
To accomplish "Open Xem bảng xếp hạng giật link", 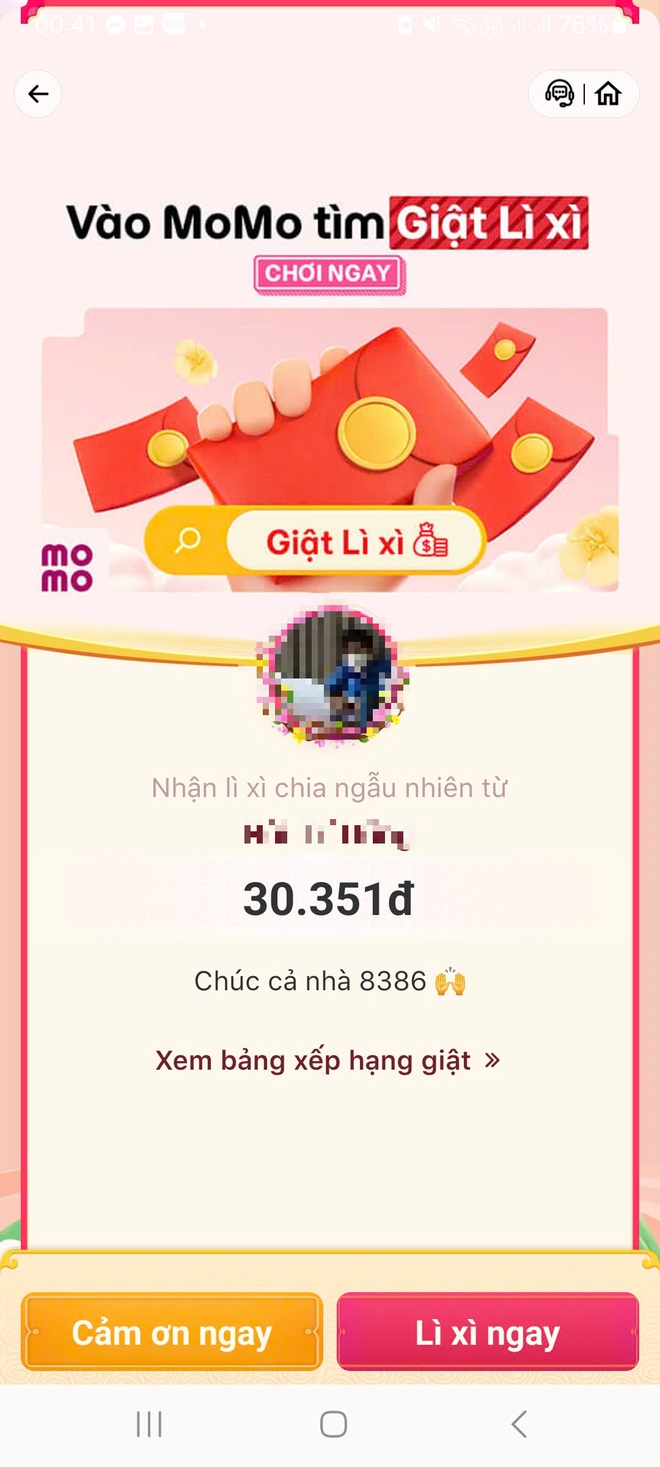I will (328, 1060).
